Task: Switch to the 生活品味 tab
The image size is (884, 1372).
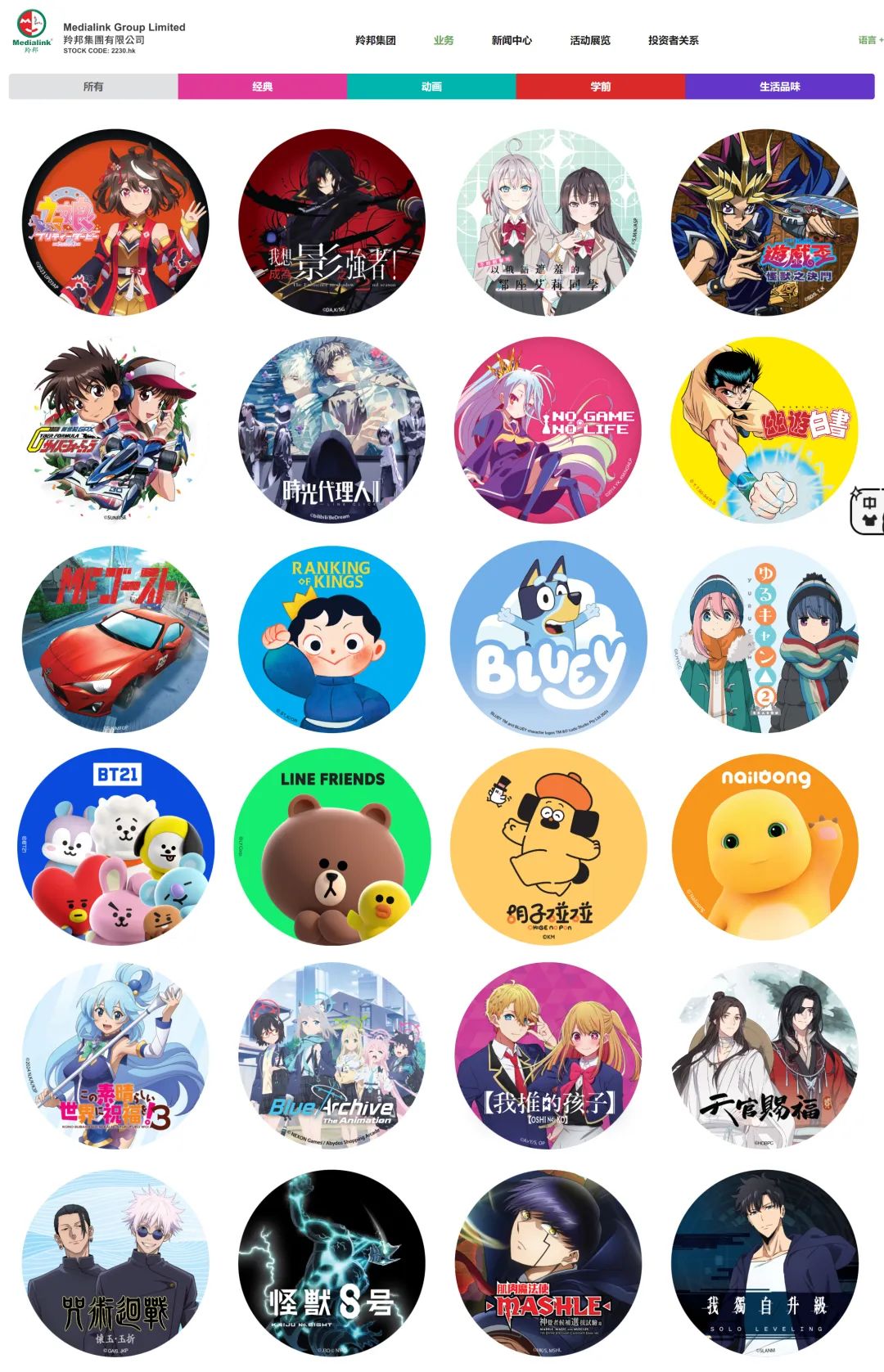Action: click(779, 87)
